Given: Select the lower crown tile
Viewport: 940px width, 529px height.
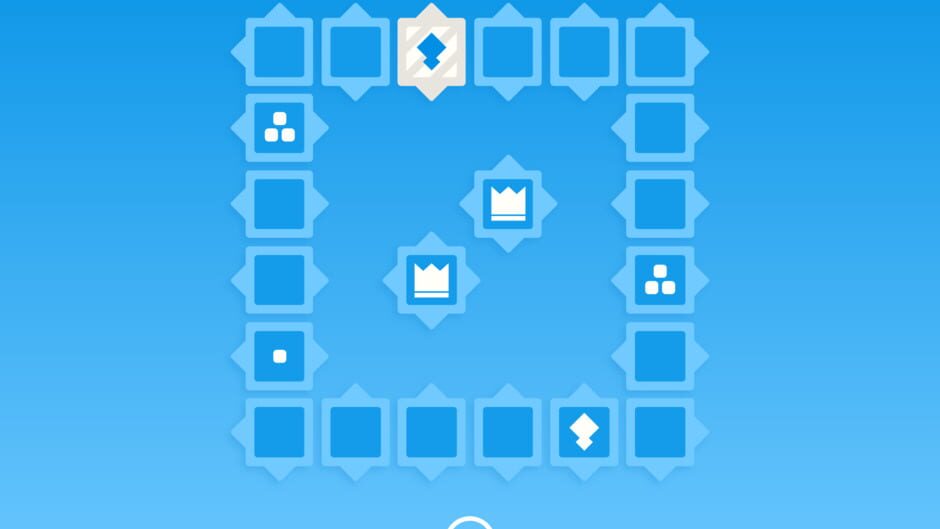Looking at the screenshot, I should coord(432,280).
